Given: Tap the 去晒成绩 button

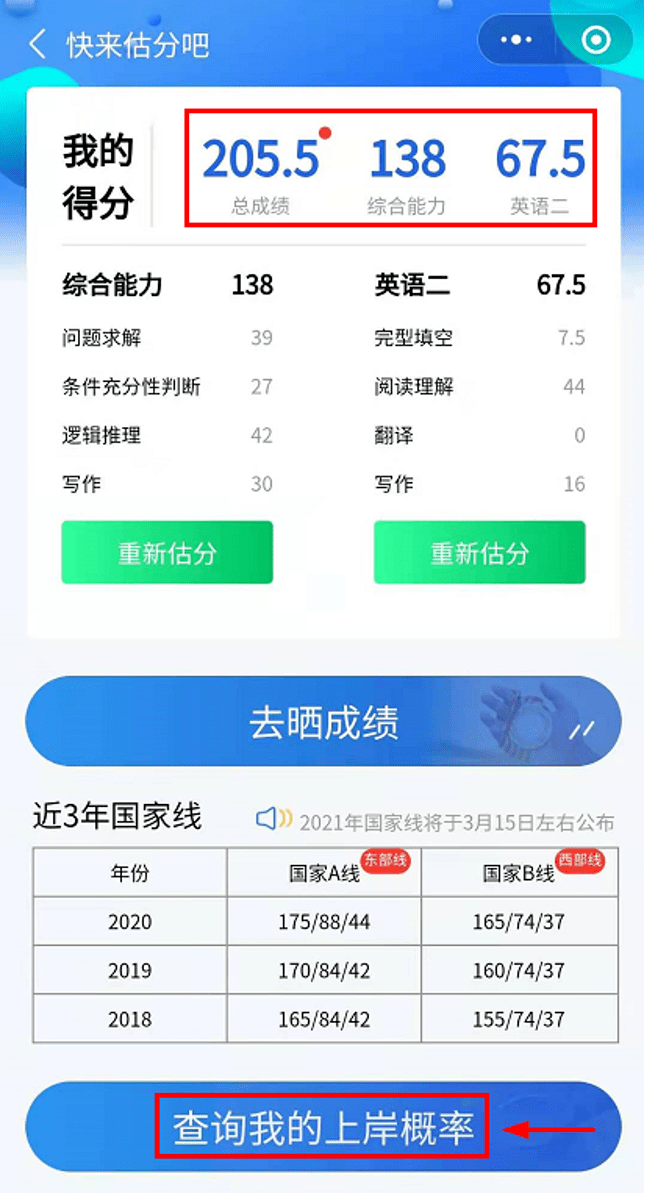Looking at the screenshot, I should tap(323, 722).
